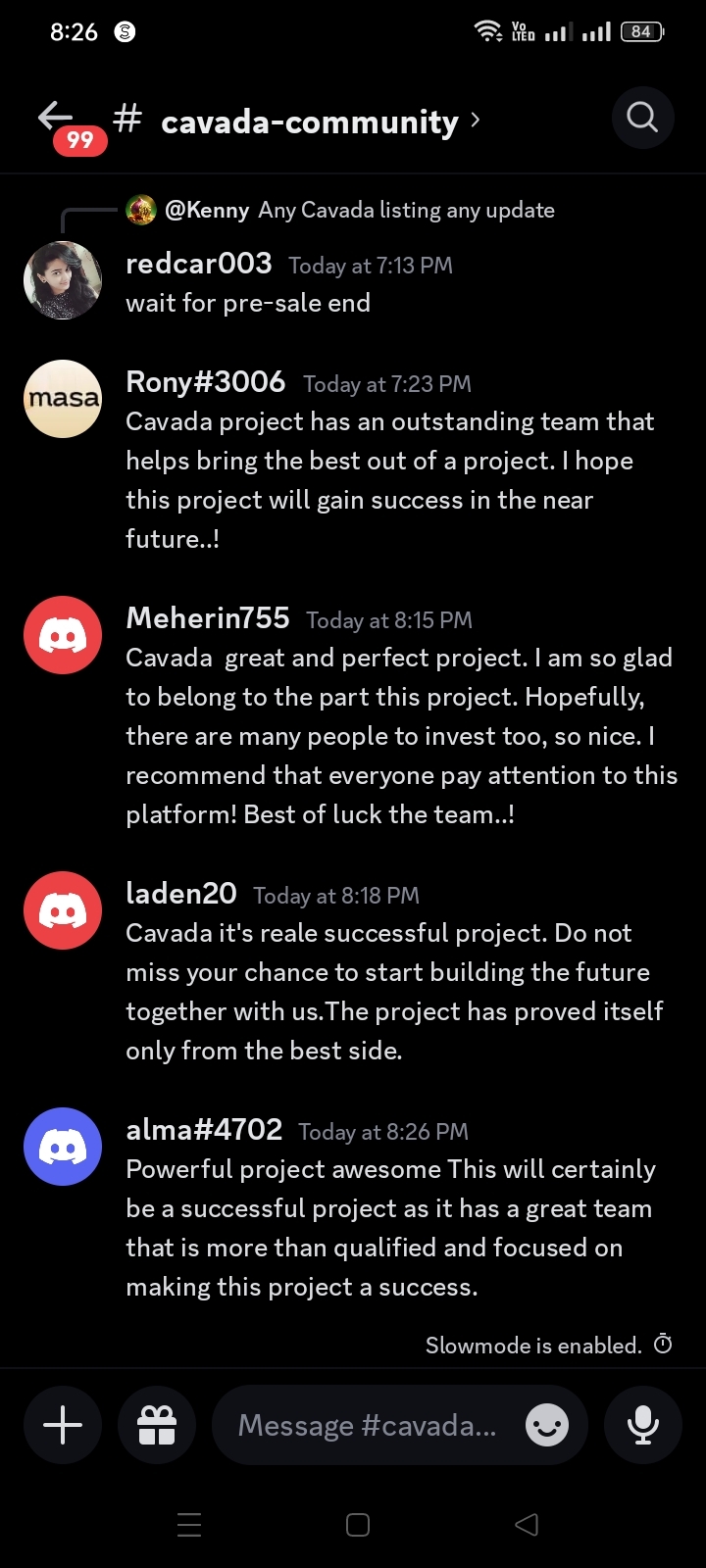Image resolution: width=706 pixels, height=1568 pixels.
Task: Focus the Message #cavada text box
Action: click(x=368, y=1425)
